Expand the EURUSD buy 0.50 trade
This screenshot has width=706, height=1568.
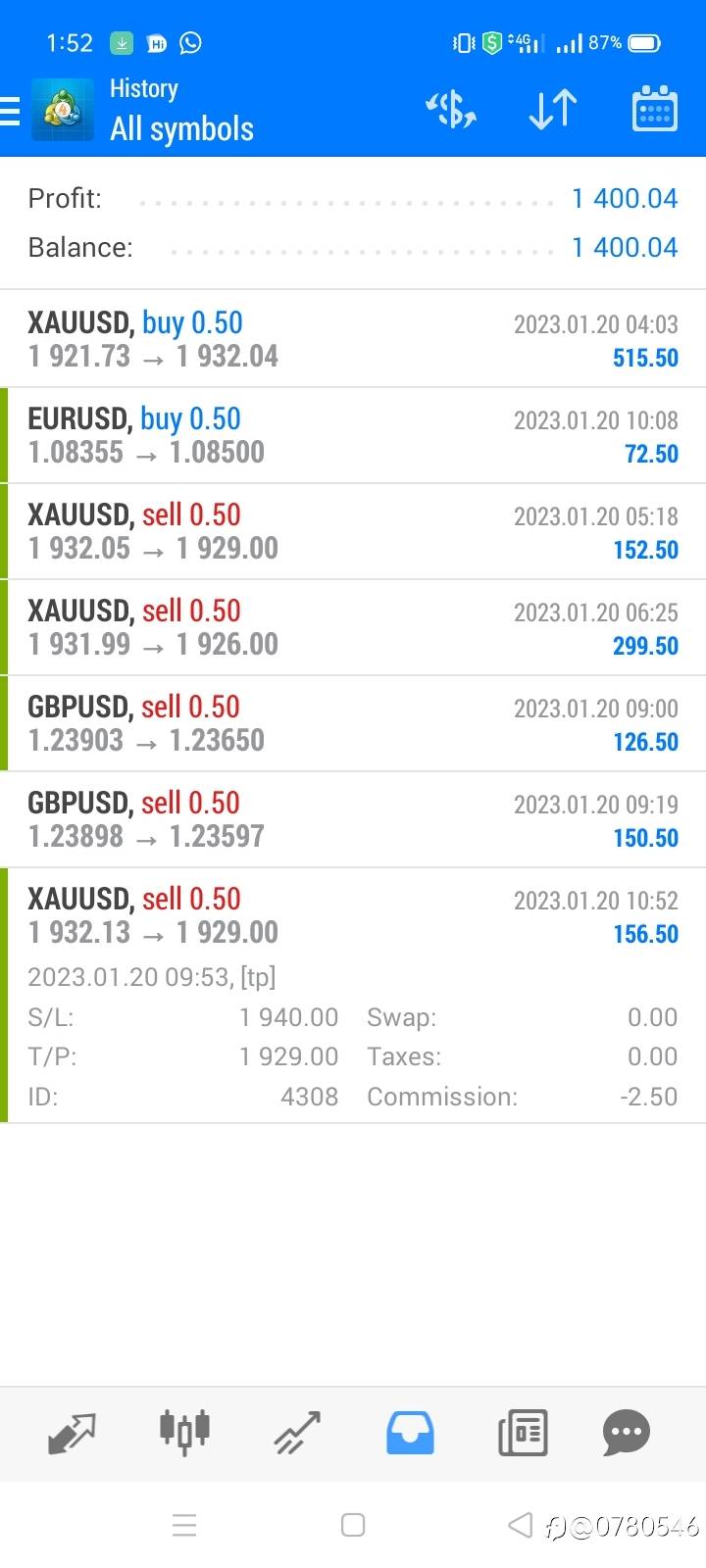click(x=353, y=435)
